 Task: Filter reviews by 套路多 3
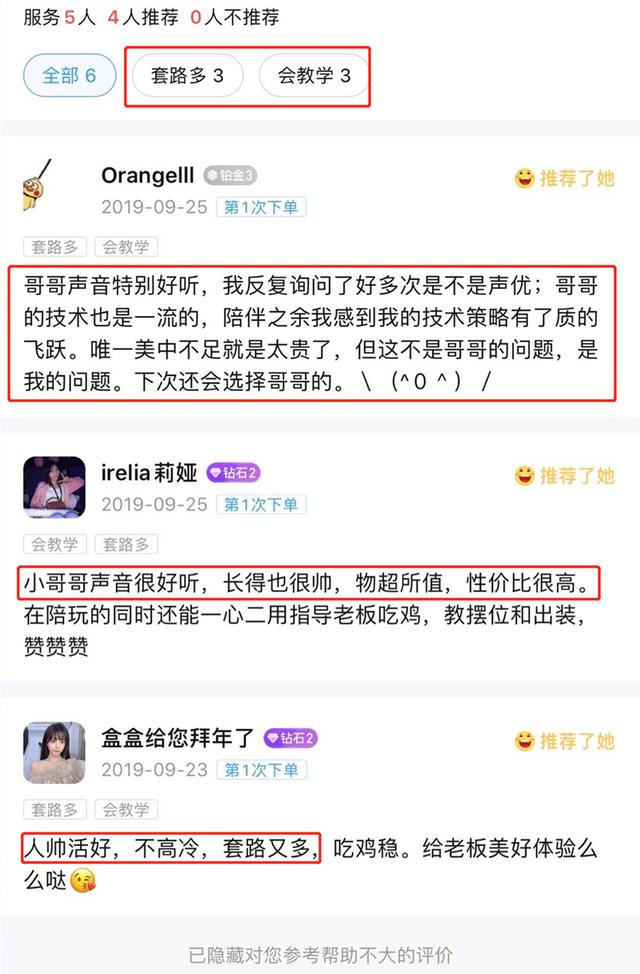pyautogui.click(x=187, y=76)
